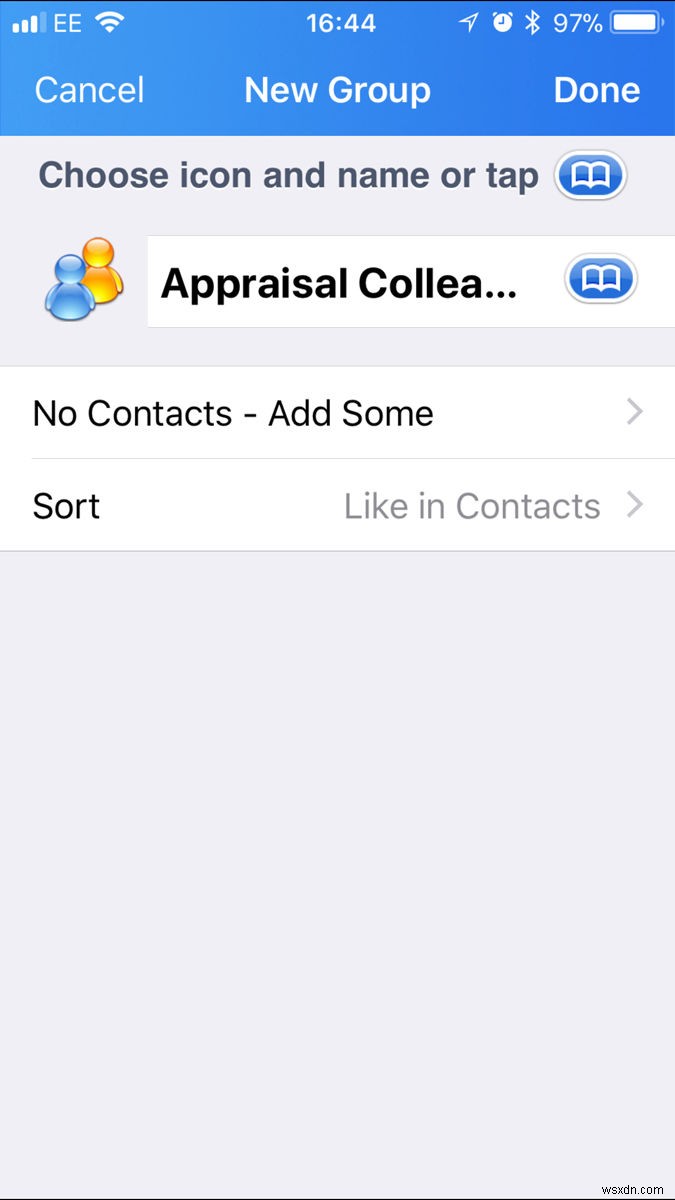Open No Contacts - Add Some row
The width and height of the screenshot is (675, 1200).
[x=337, y=413]
